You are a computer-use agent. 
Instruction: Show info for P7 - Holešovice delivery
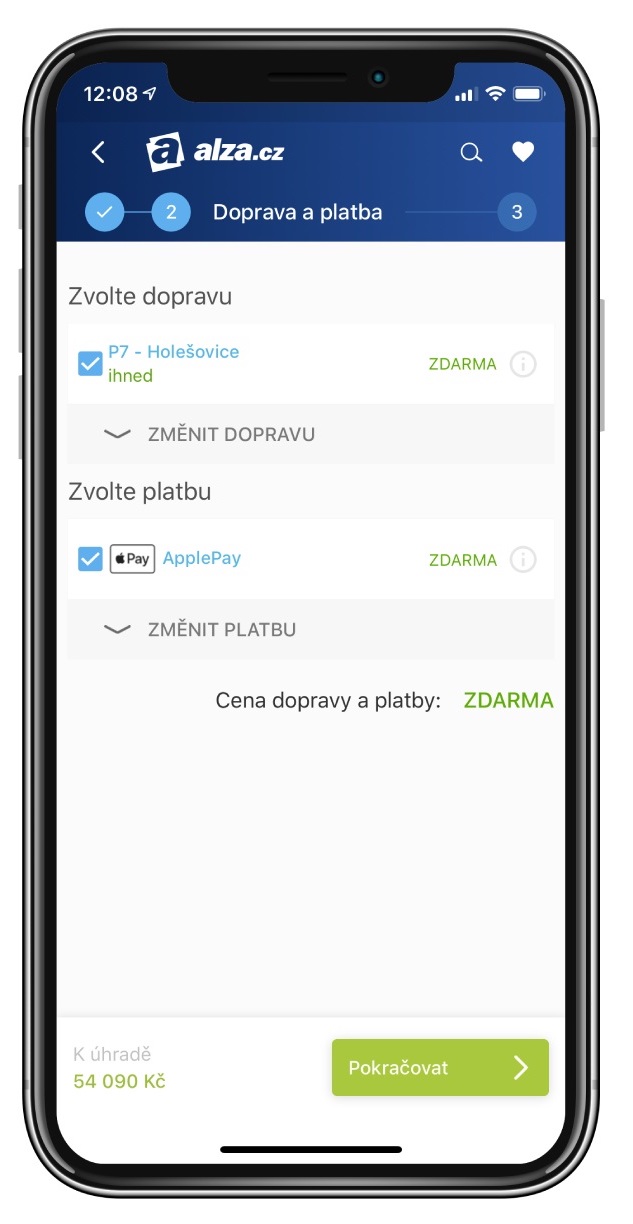coord(522,364)
